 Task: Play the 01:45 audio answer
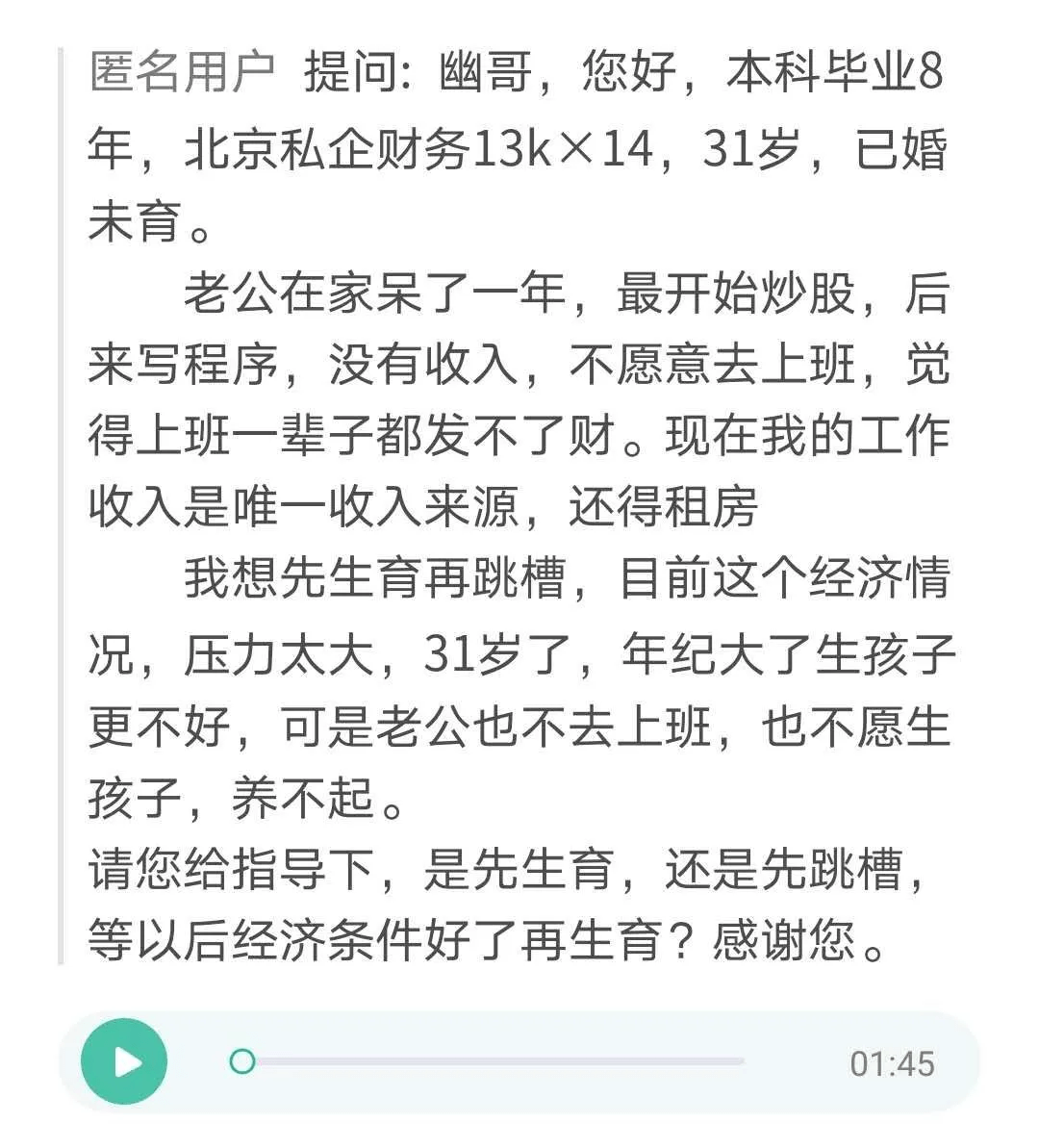[124, 1061]
